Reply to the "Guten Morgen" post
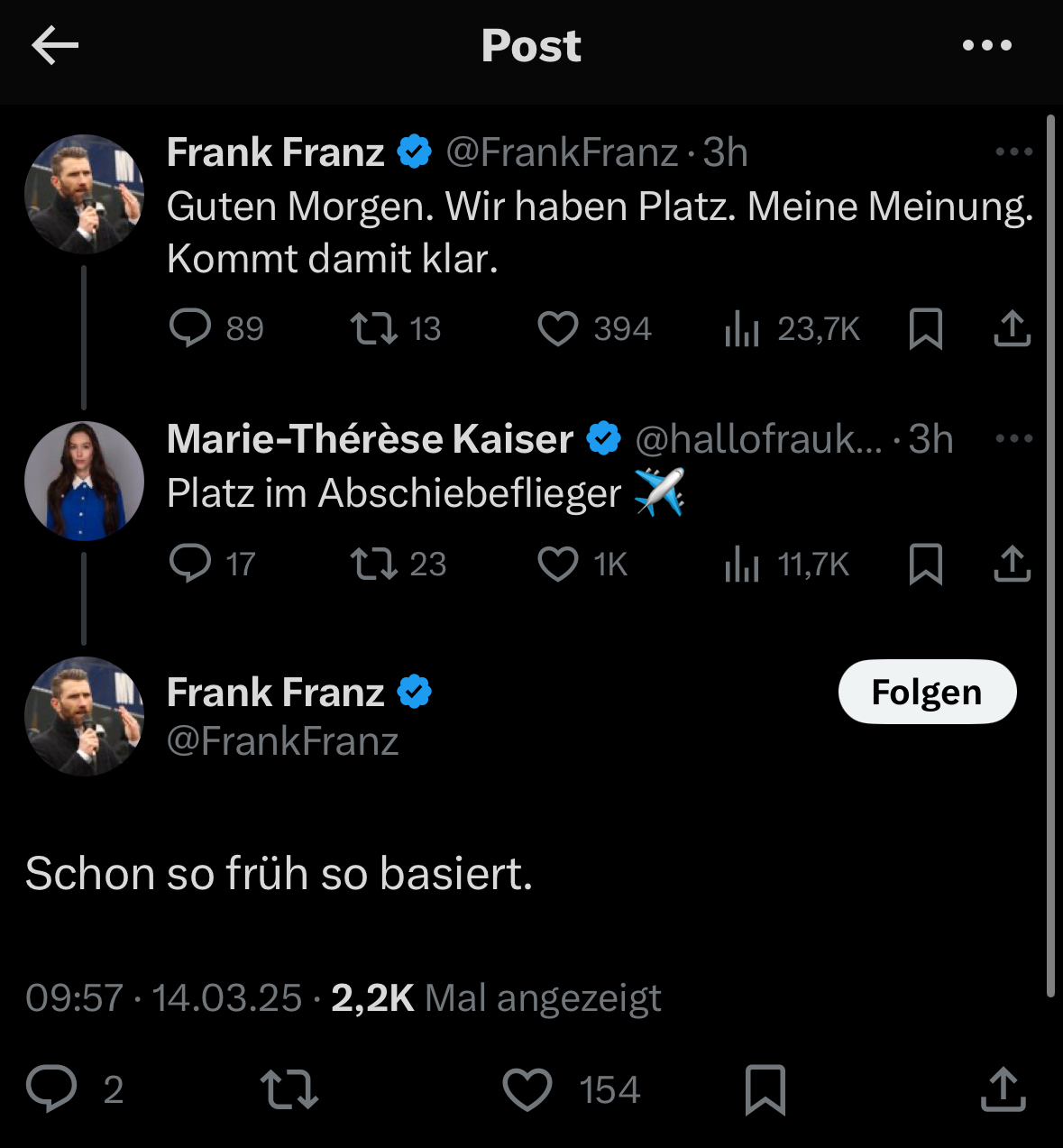The height and width of the screenshot is (1148, 1063). point(190,328)
